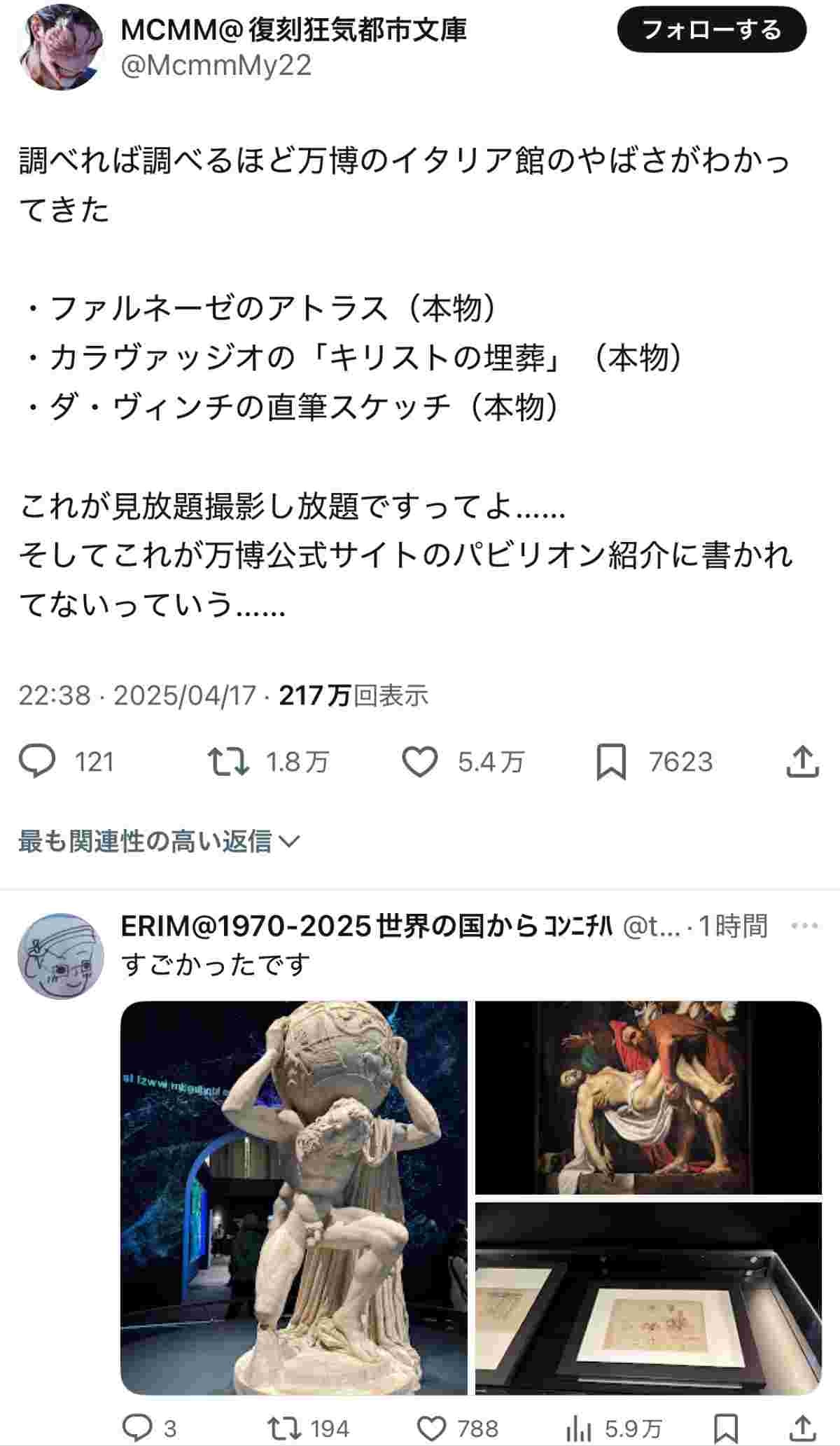Repost ERIM's reply with 194 reposts

[285, 1426]
